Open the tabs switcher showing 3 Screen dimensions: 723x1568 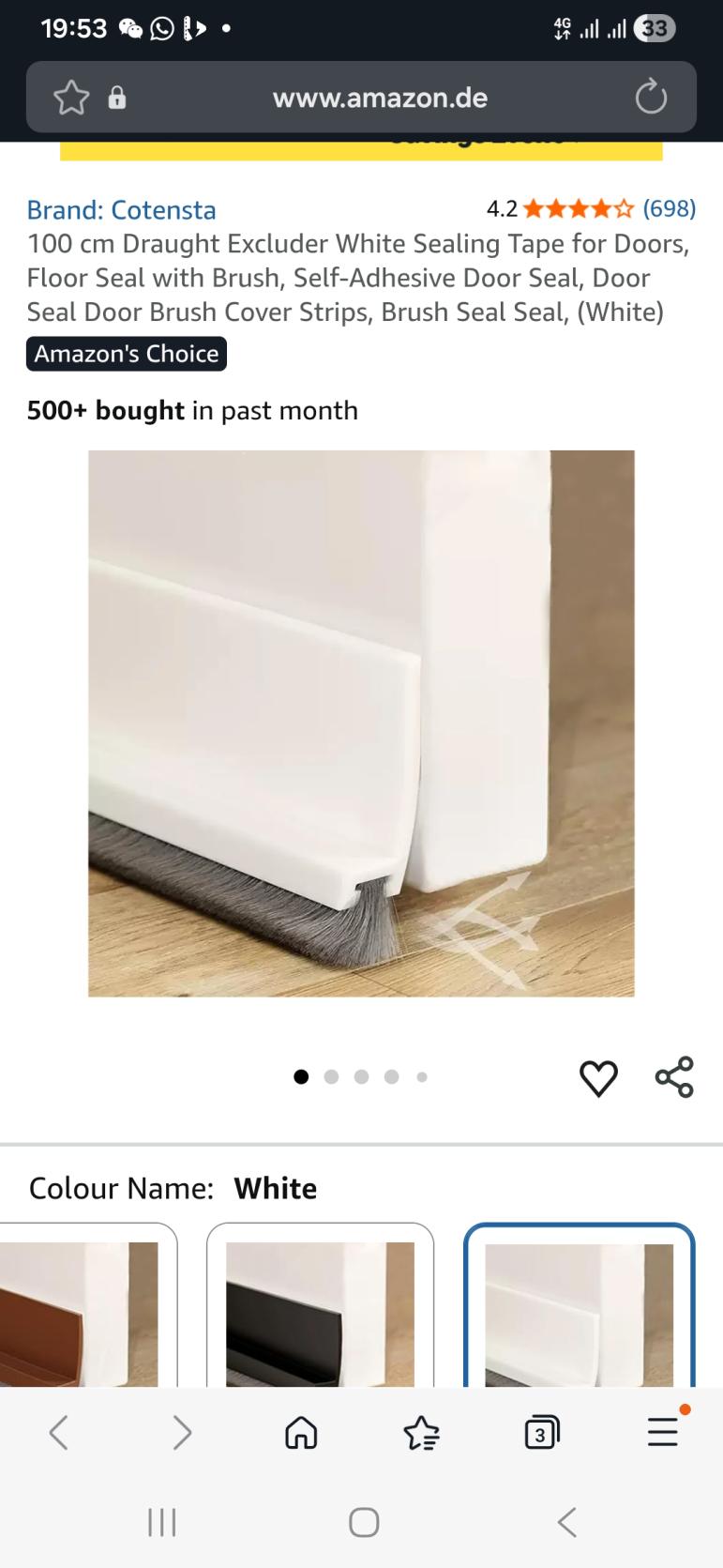point(541,1432)
